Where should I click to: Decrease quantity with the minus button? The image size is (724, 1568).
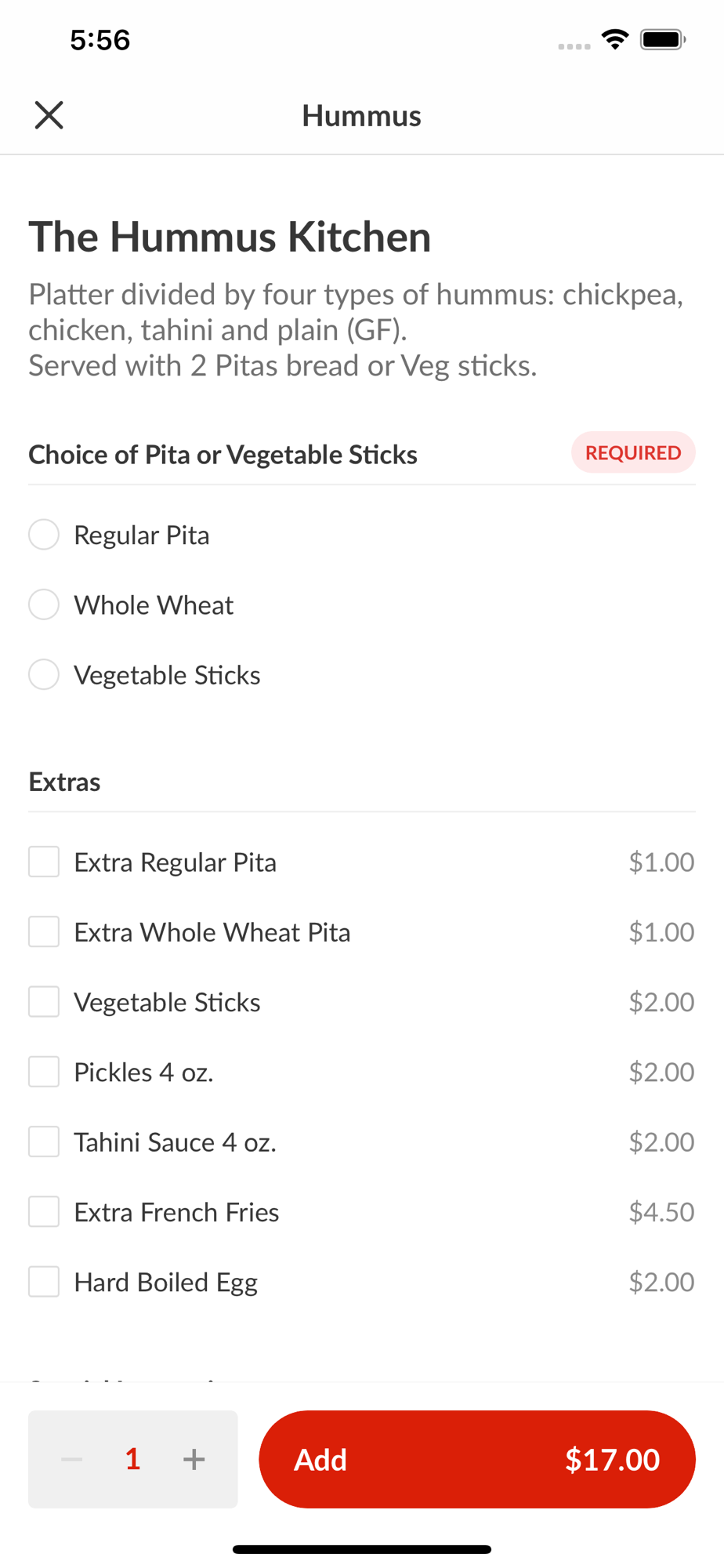(72, 1459)
